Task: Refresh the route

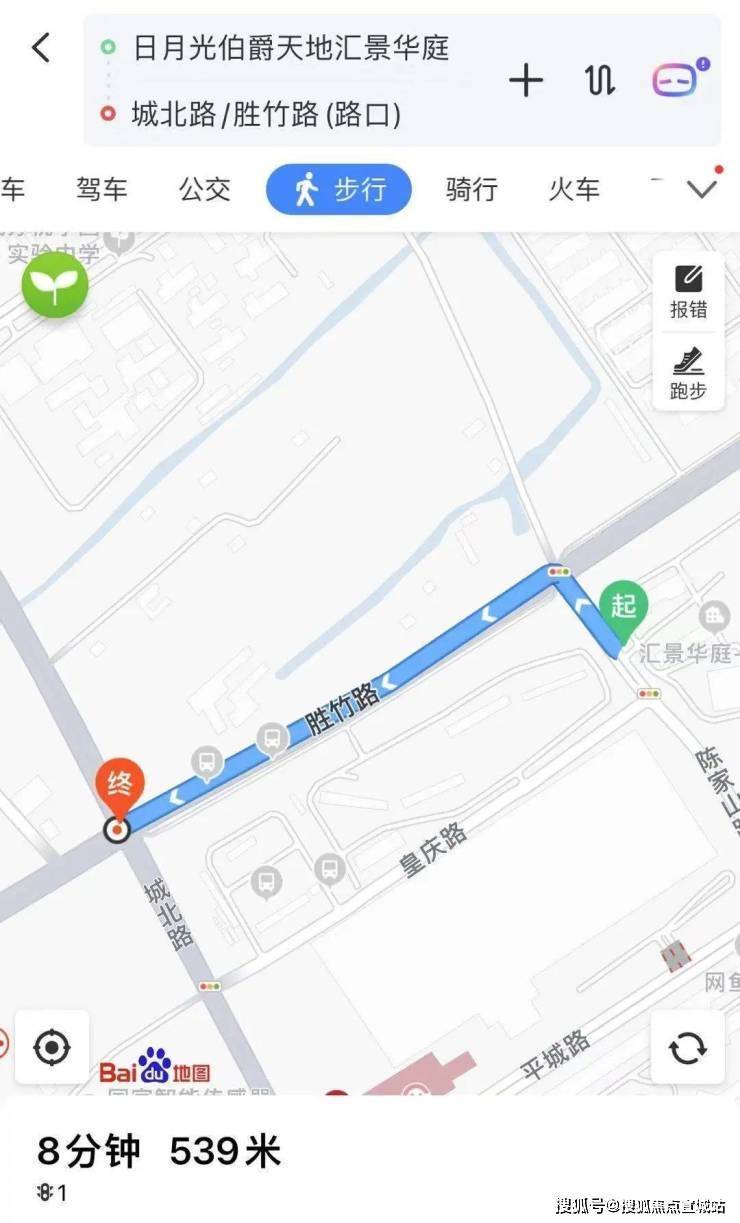Action: point(687,1047)
